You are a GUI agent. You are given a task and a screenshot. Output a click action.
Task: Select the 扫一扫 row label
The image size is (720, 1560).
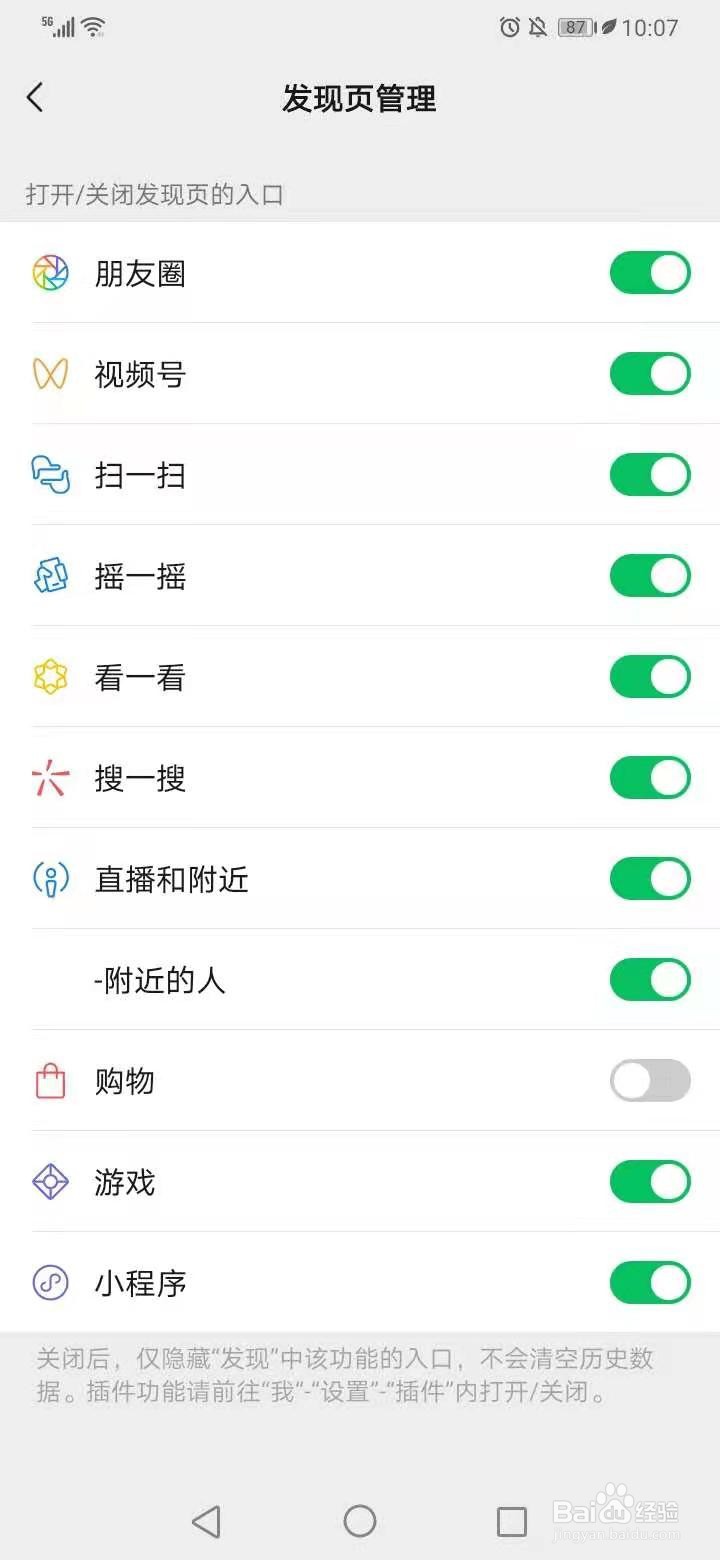(139, 474)
